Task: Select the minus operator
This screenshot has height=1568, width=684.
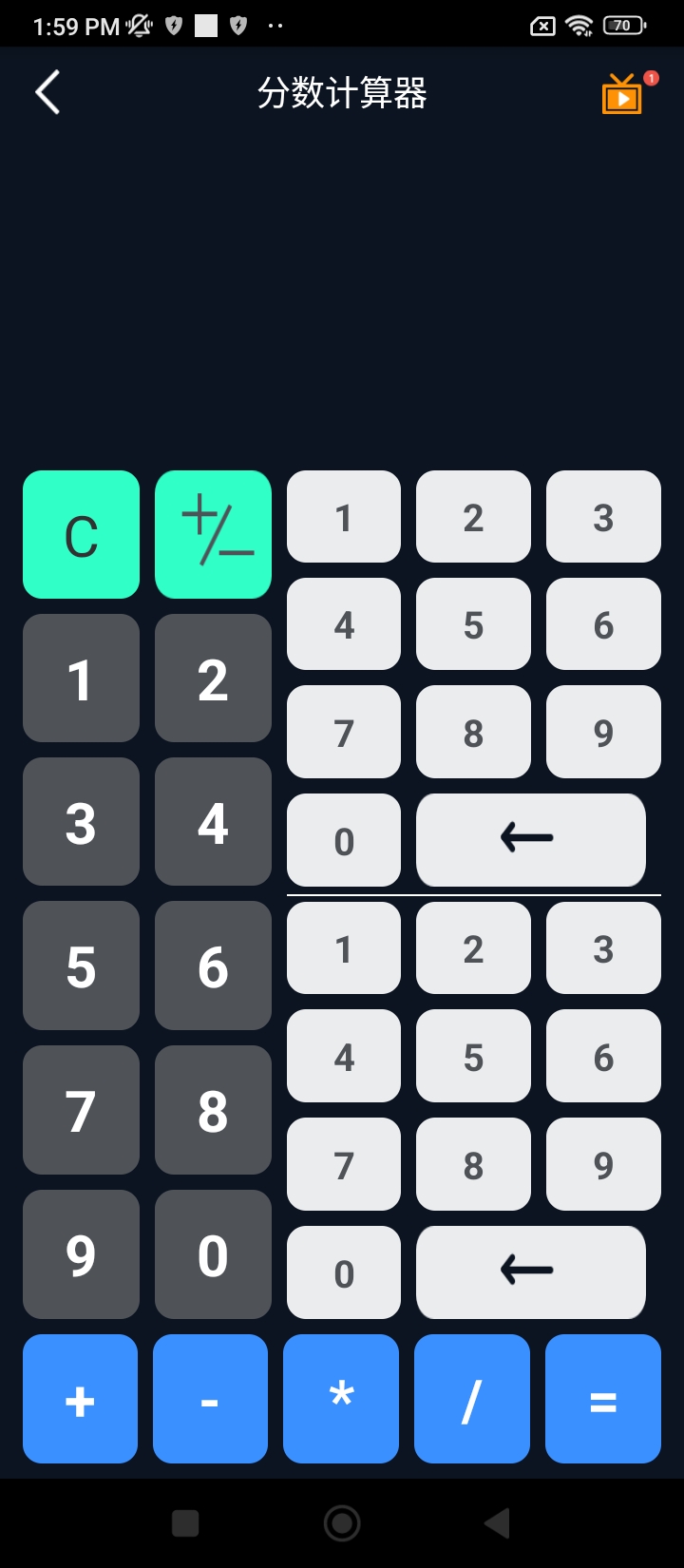Action: (x=210, y=1399)
